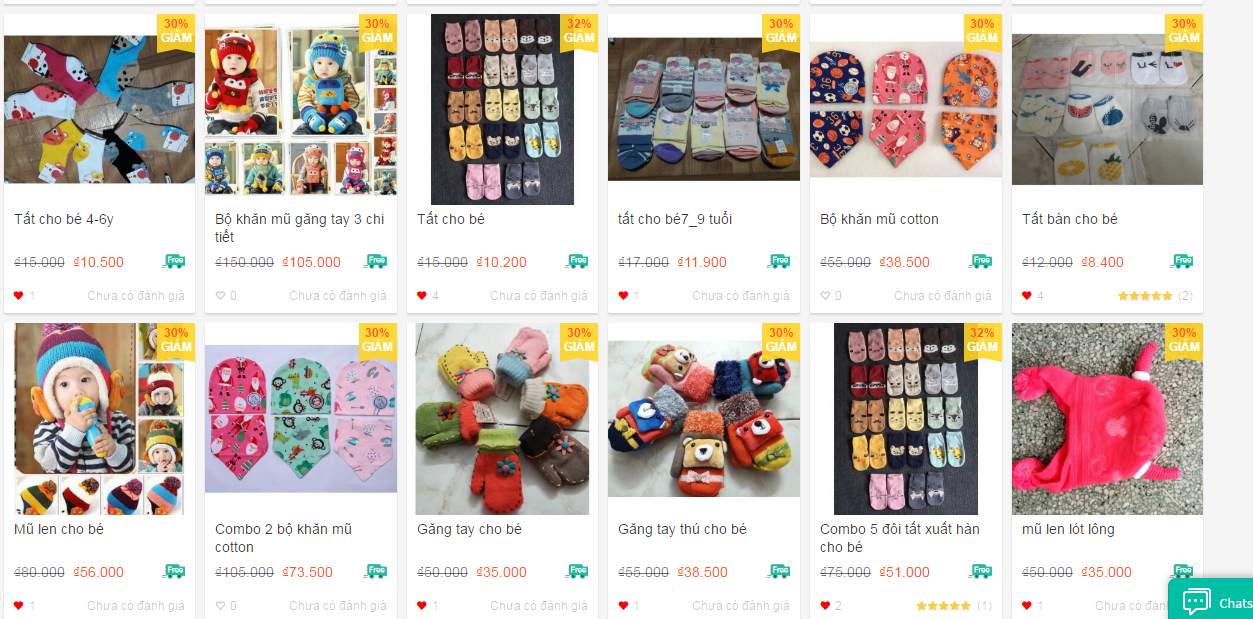View Combo 2 bộ khăn mũ cotton
1253x619 pixels.
click(x=283, y=537)
